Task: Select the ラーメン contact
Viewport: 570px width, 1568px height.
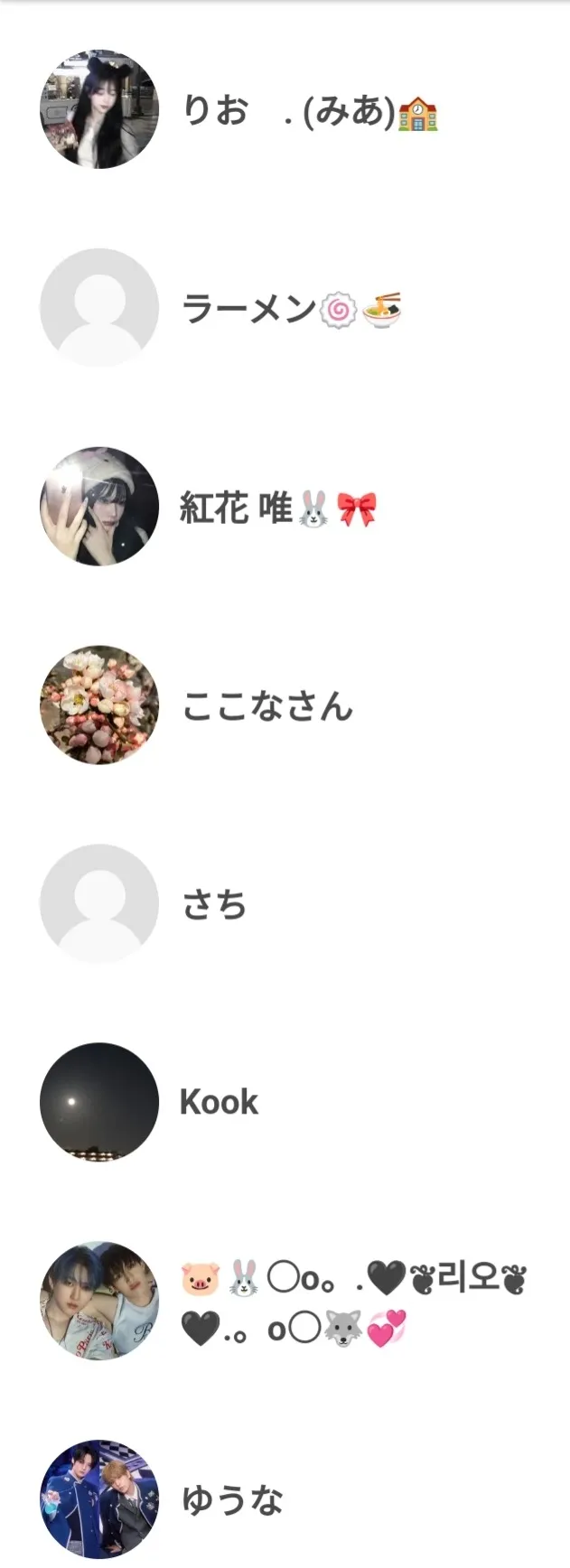Action: [x=285, y=309]
